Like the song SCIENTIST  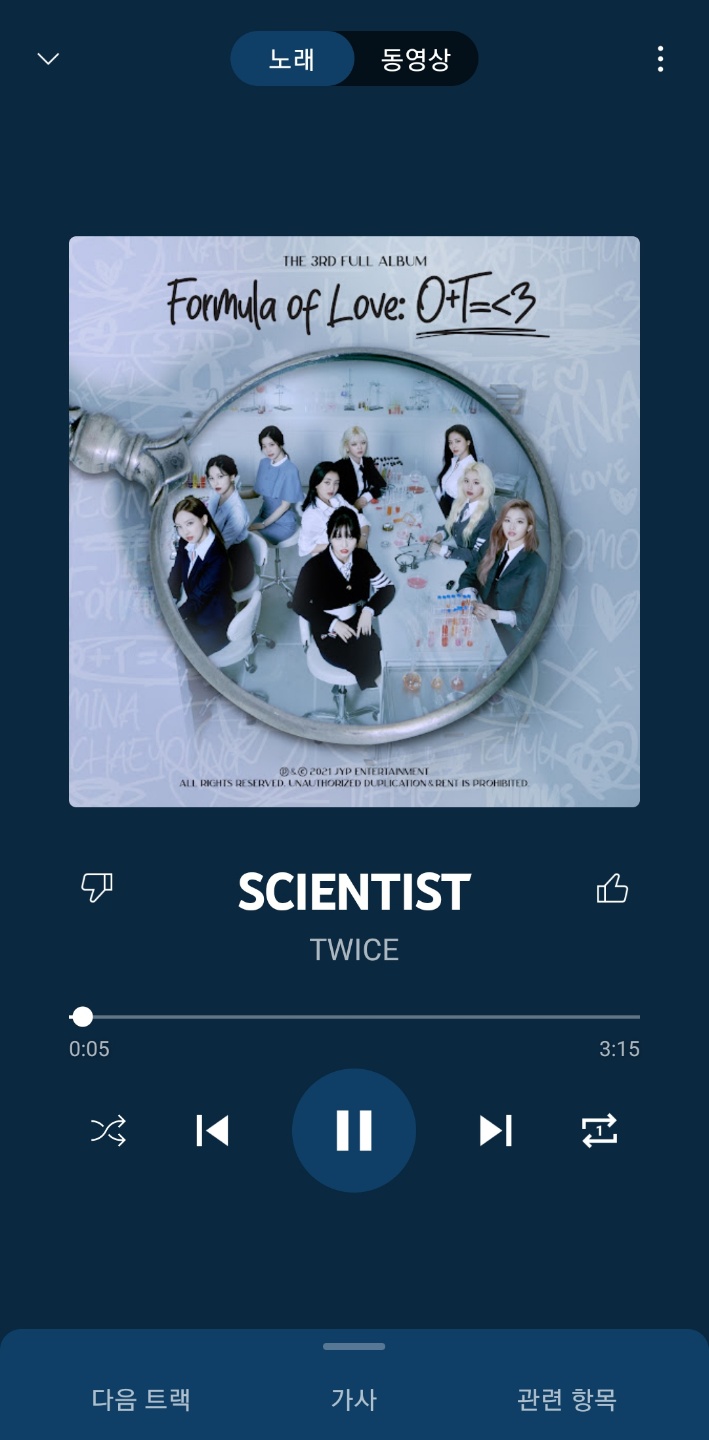pos(612,887)
